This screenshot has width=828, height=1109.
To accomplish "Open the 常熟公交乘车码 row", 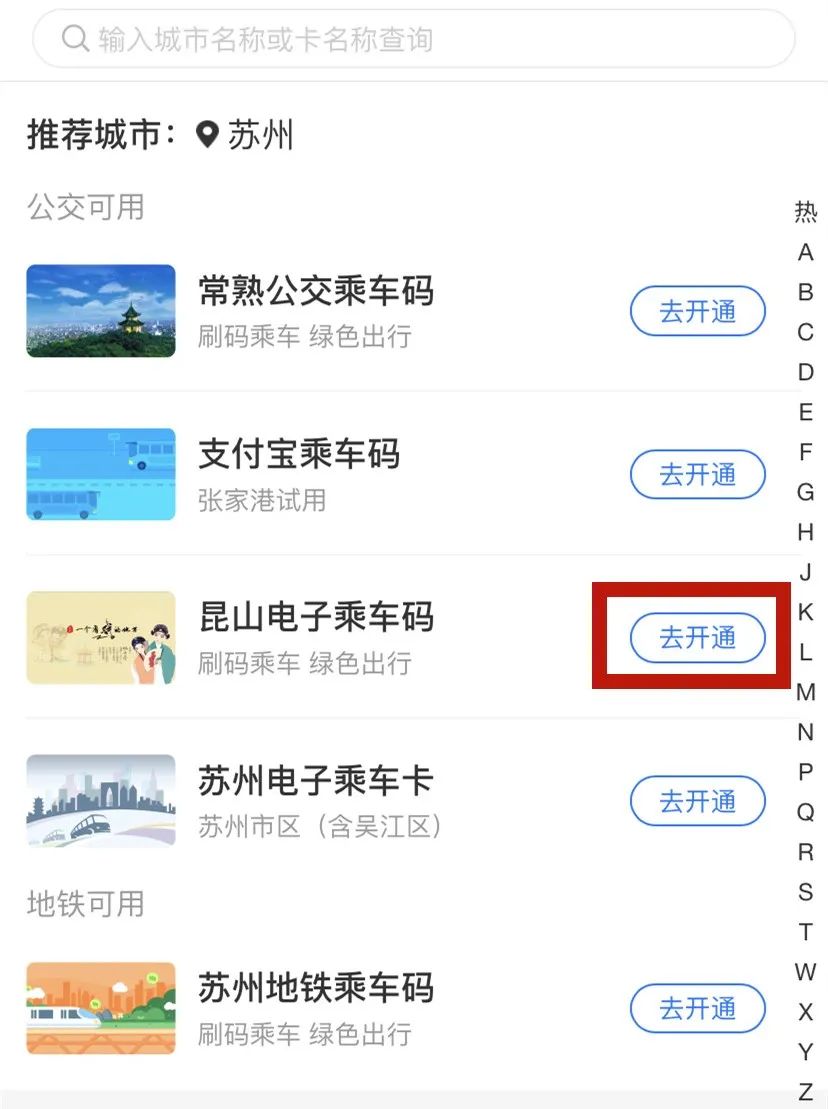I will [315, 310].
